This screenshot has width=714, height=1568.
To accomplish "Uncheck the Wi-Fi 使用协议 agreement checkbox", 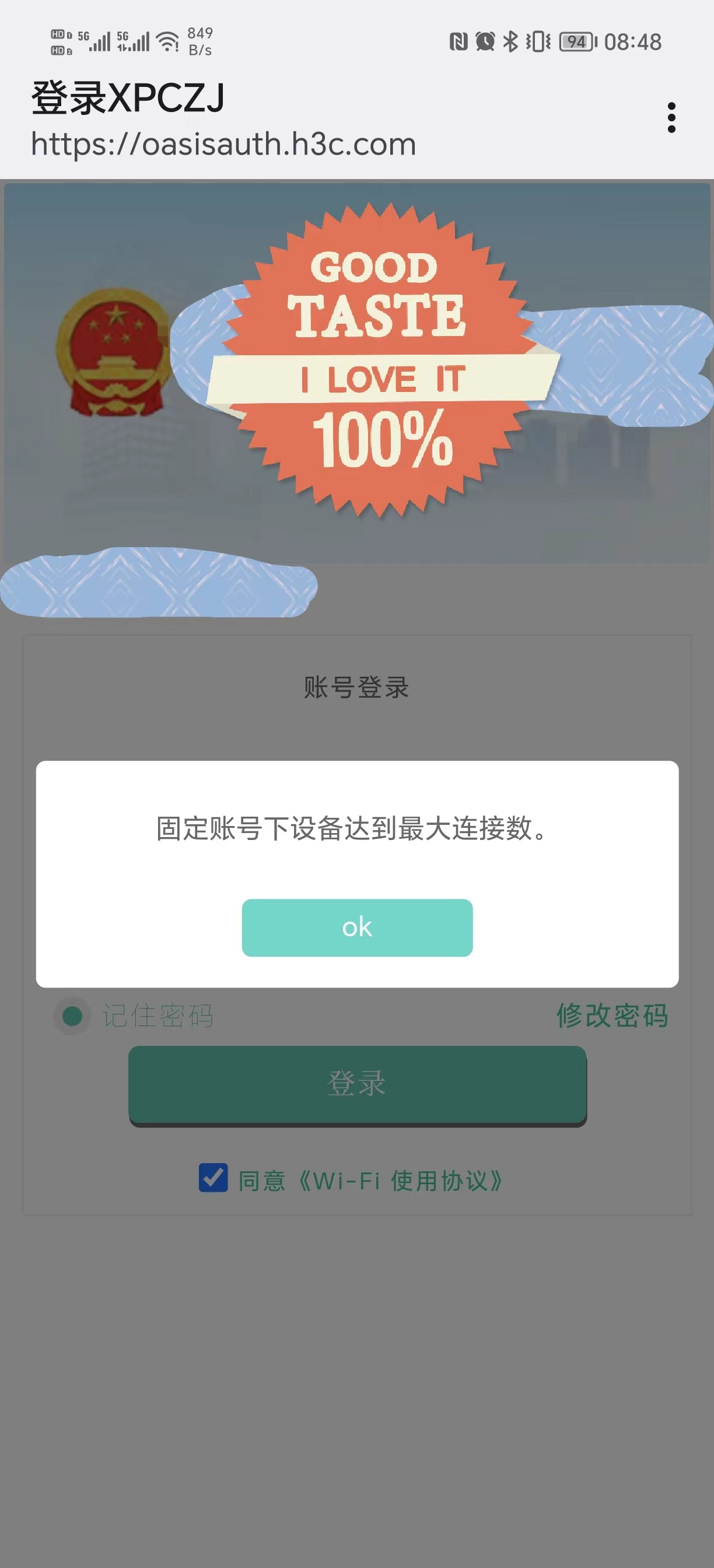I will click(213, 1177).
